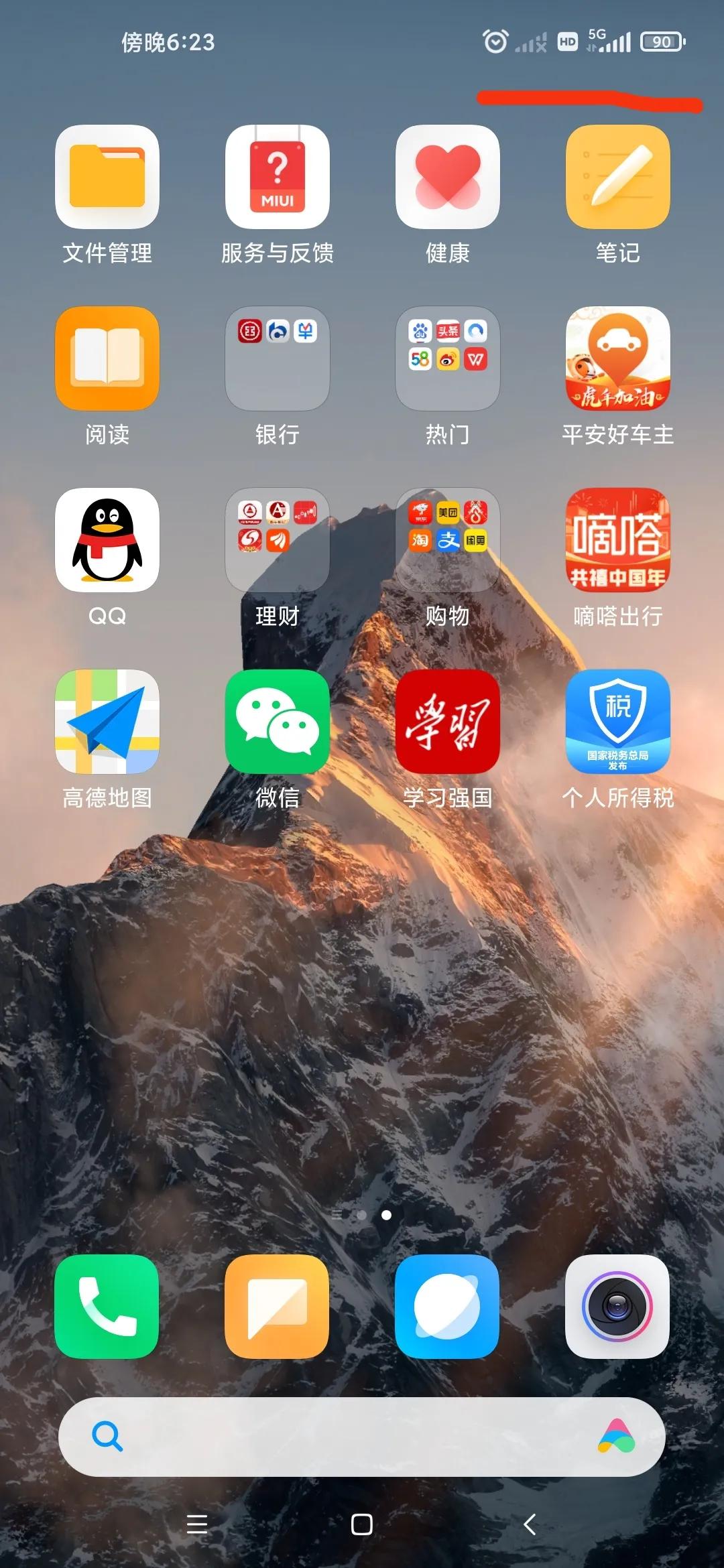Viewport: 724px width, 1568px height.
Task: Open the camera app in dock
Action: point(617,1307)
